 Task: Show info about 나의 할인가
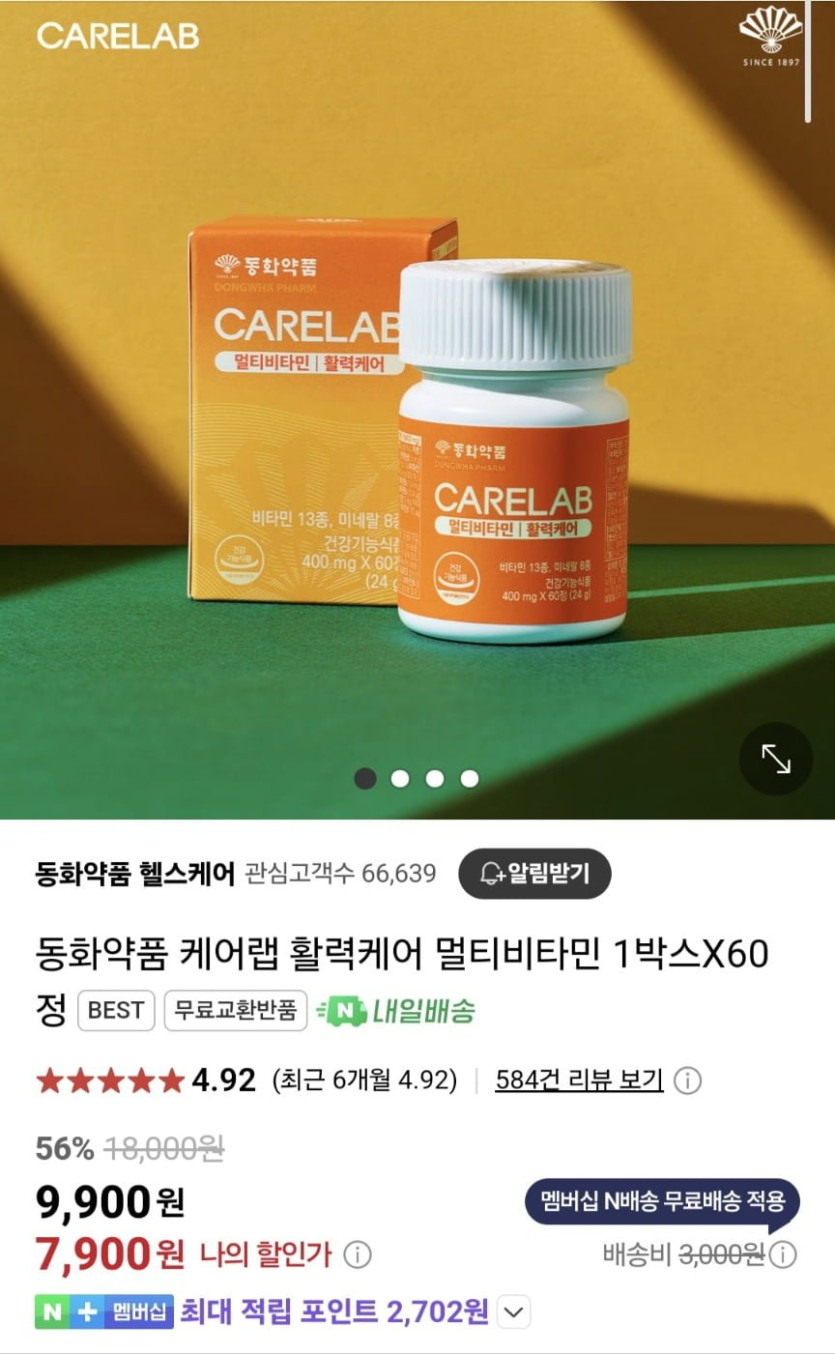[x=357, y=1254]
